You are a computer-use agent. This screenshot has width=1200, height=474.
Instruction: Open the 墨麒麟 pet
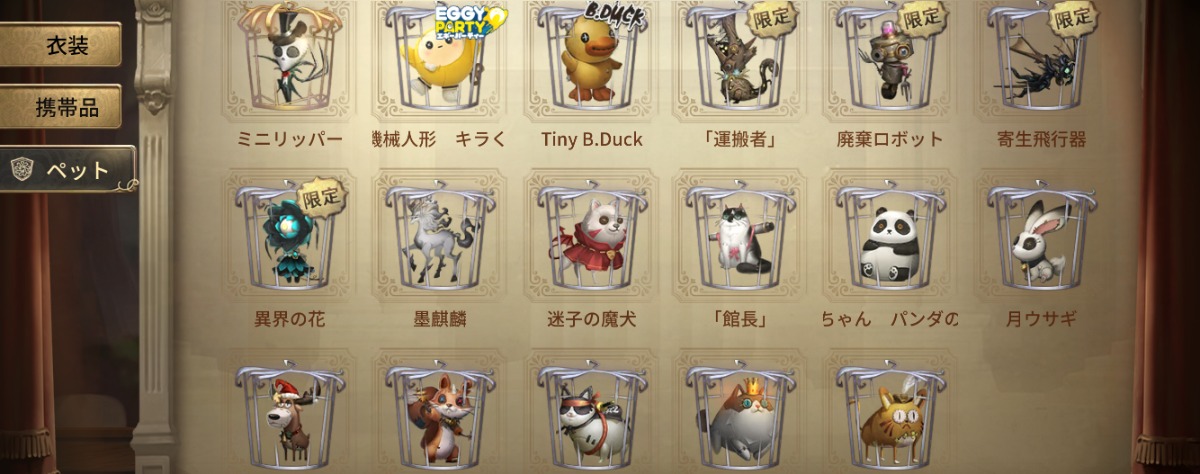440,240
